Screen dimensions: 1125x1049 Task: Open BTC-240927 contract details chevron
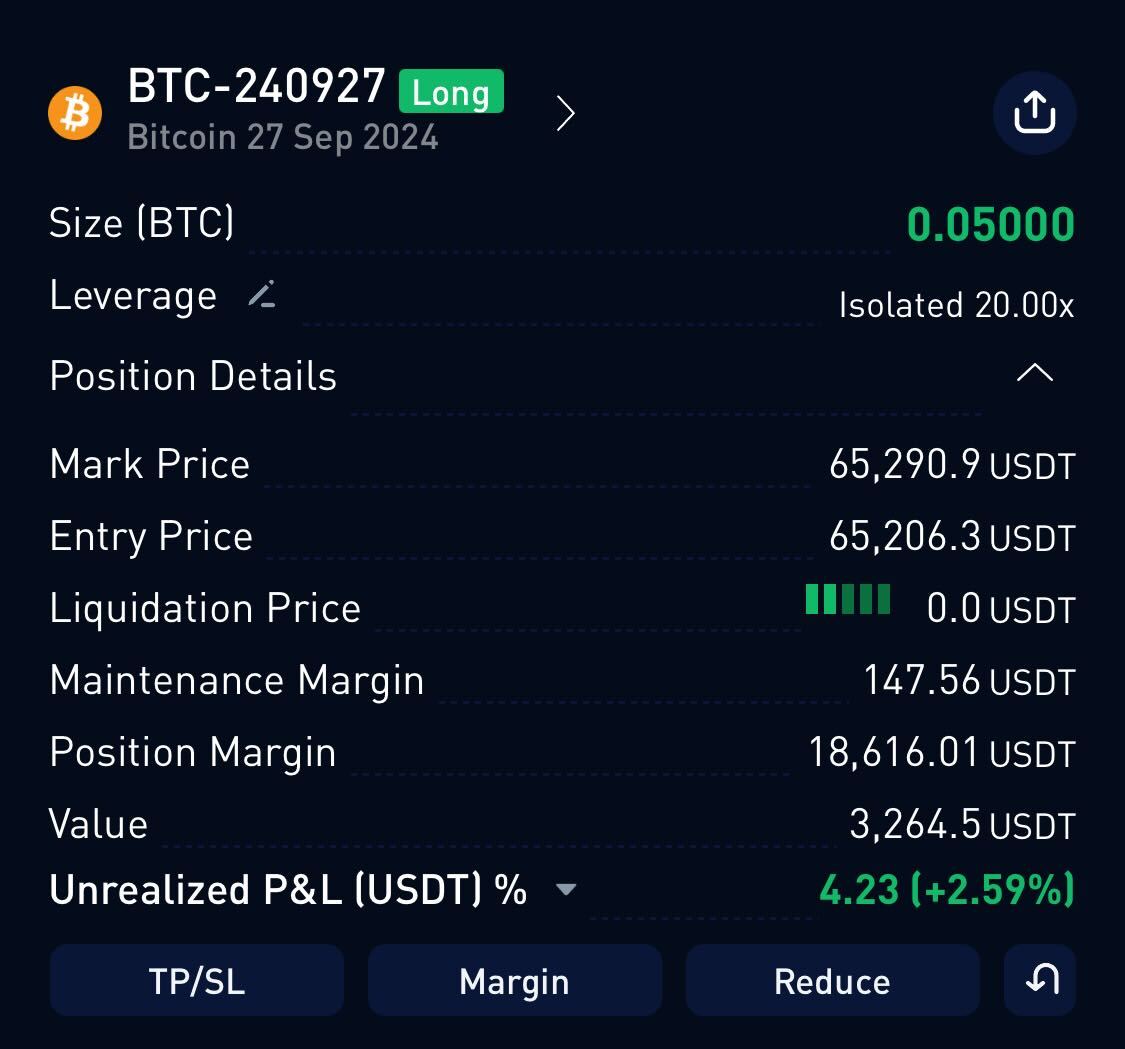point(565,114)
